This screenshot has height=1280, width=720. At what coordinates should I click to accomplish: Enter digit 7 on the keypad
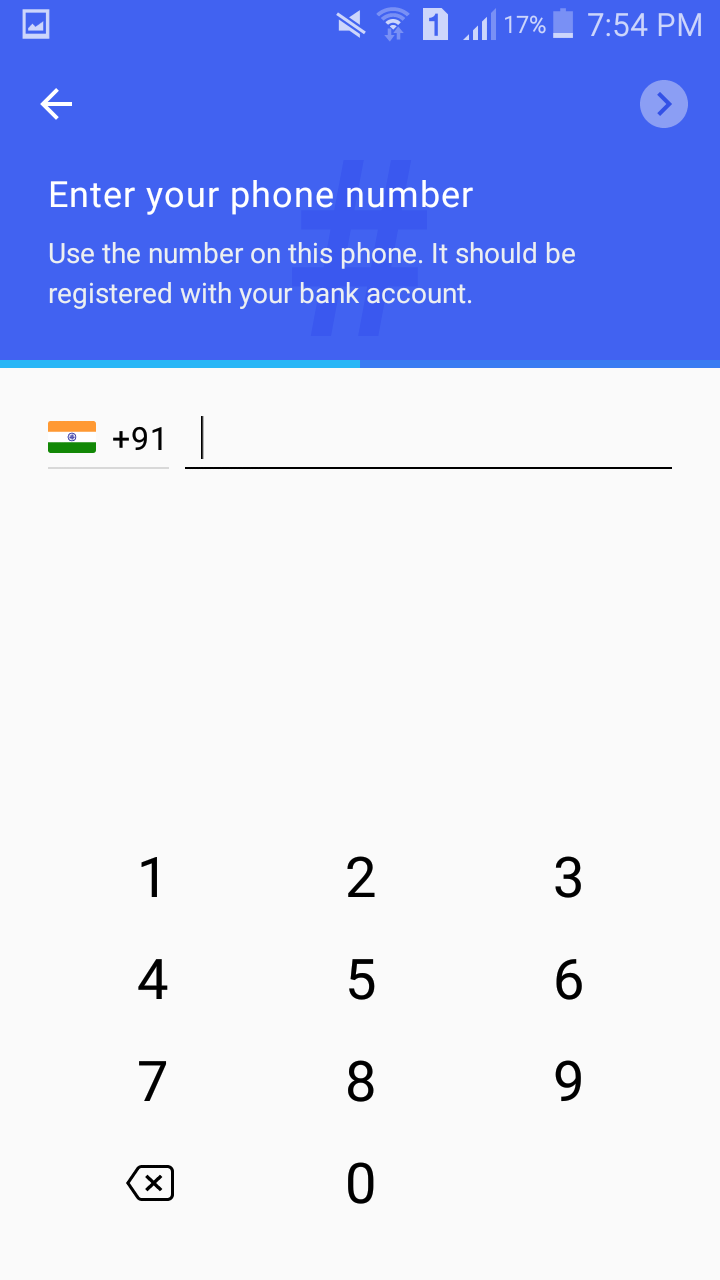point(151,1082)
